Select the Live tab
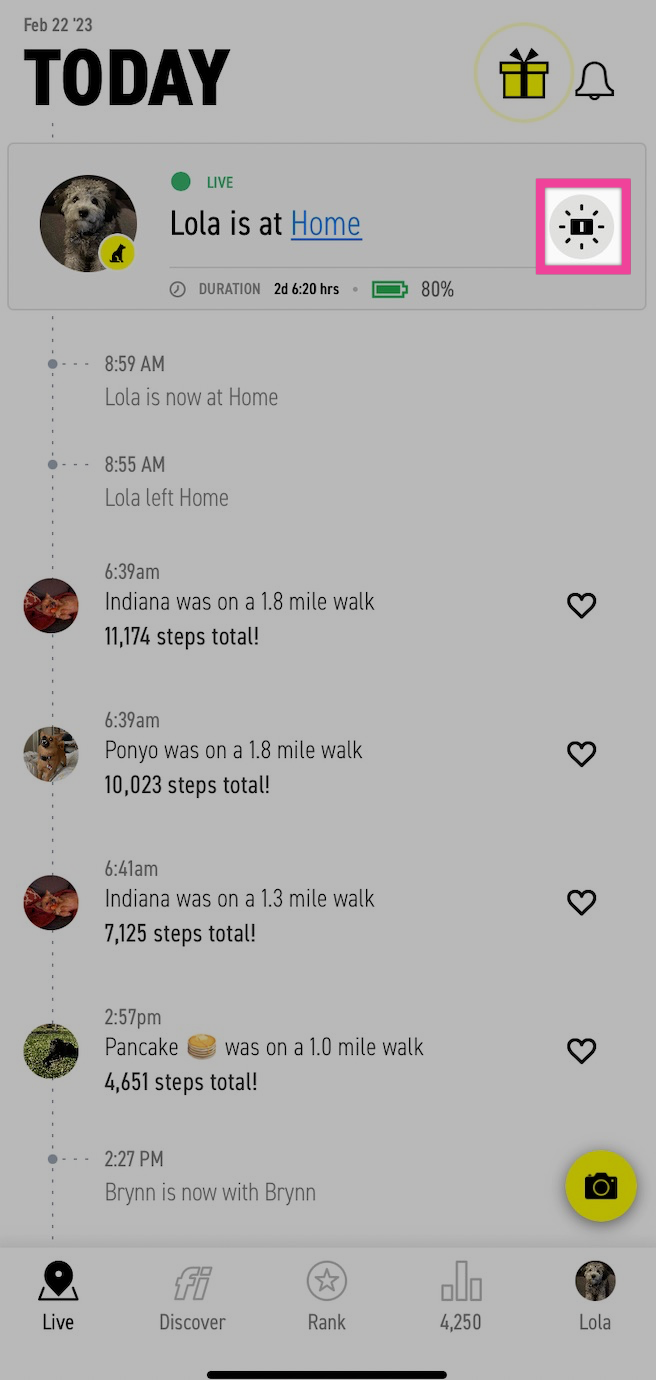Screen dimensions: 656x1380 click(58, 1297)
